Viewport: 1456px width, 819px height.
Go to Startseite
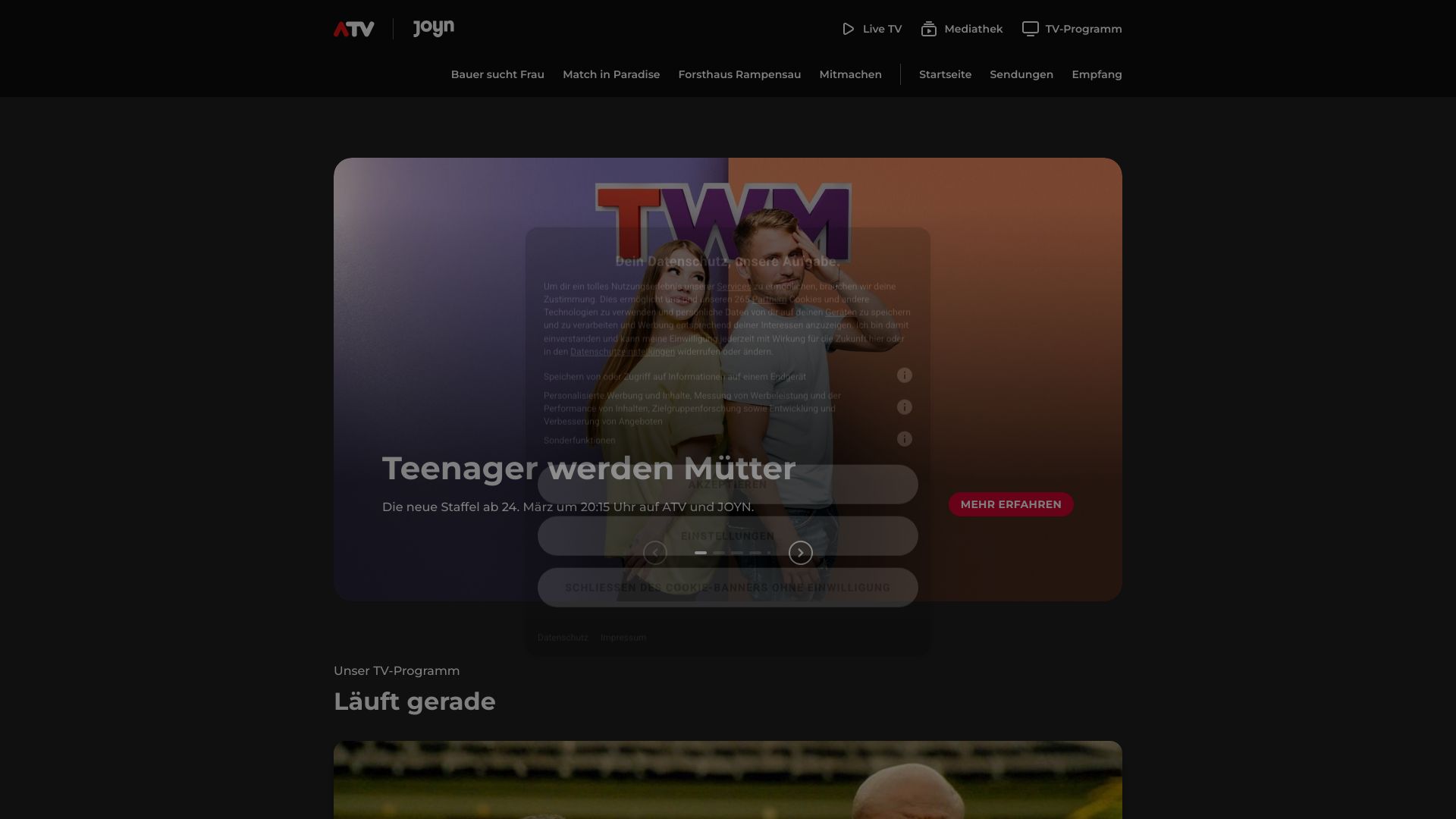[945, 74]
